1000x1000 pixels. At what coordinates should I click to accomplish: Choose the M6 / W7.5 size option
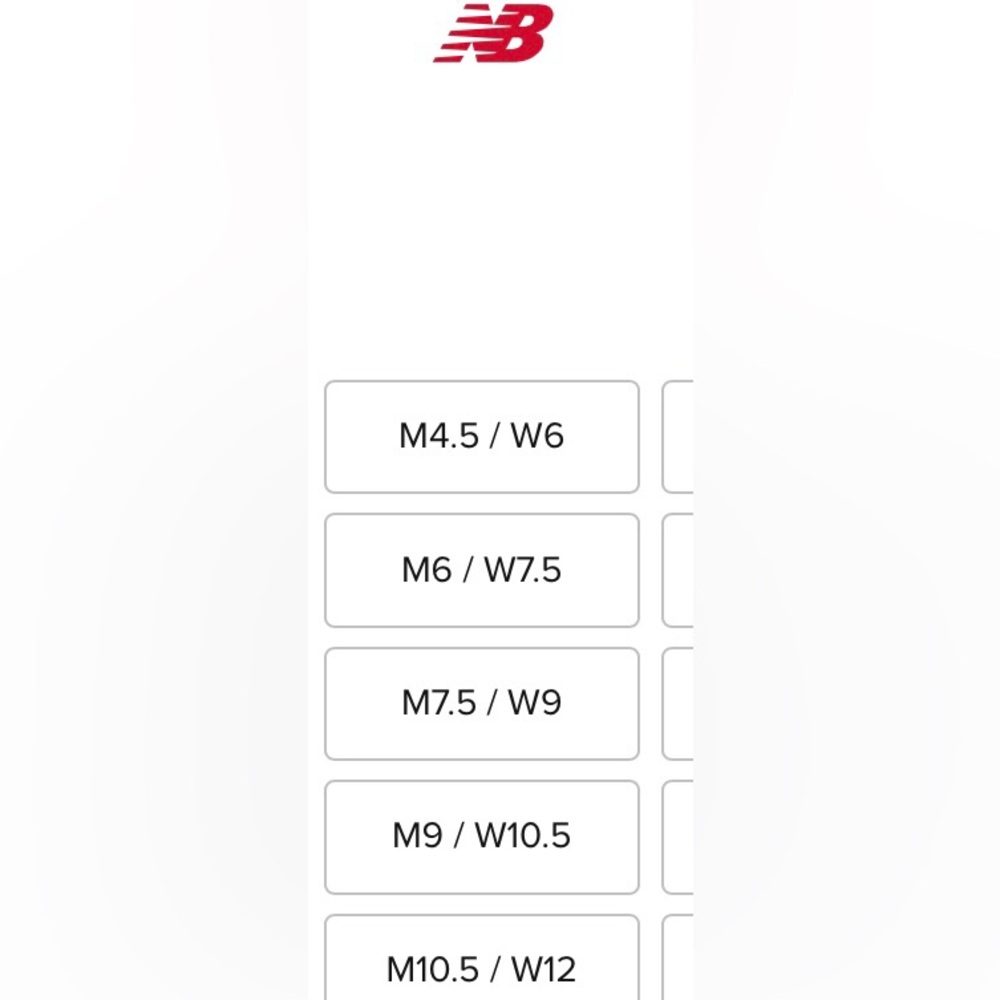click(x=481, y=570)
